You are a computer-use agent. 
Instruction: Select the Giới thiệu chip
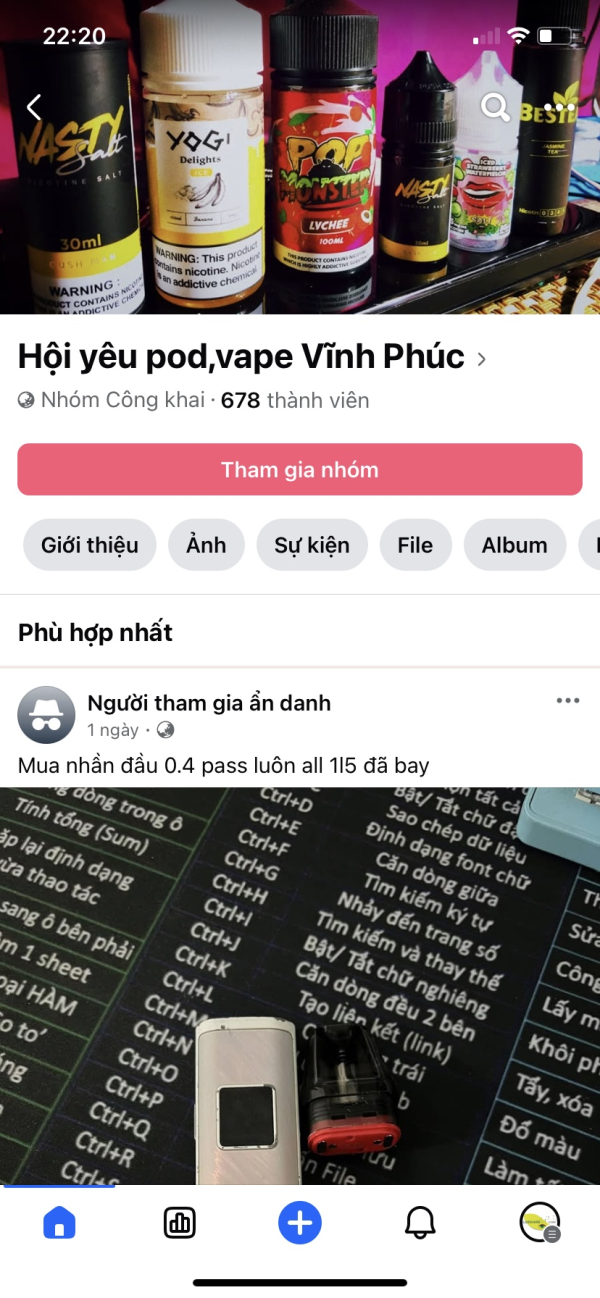click(90, 545)
